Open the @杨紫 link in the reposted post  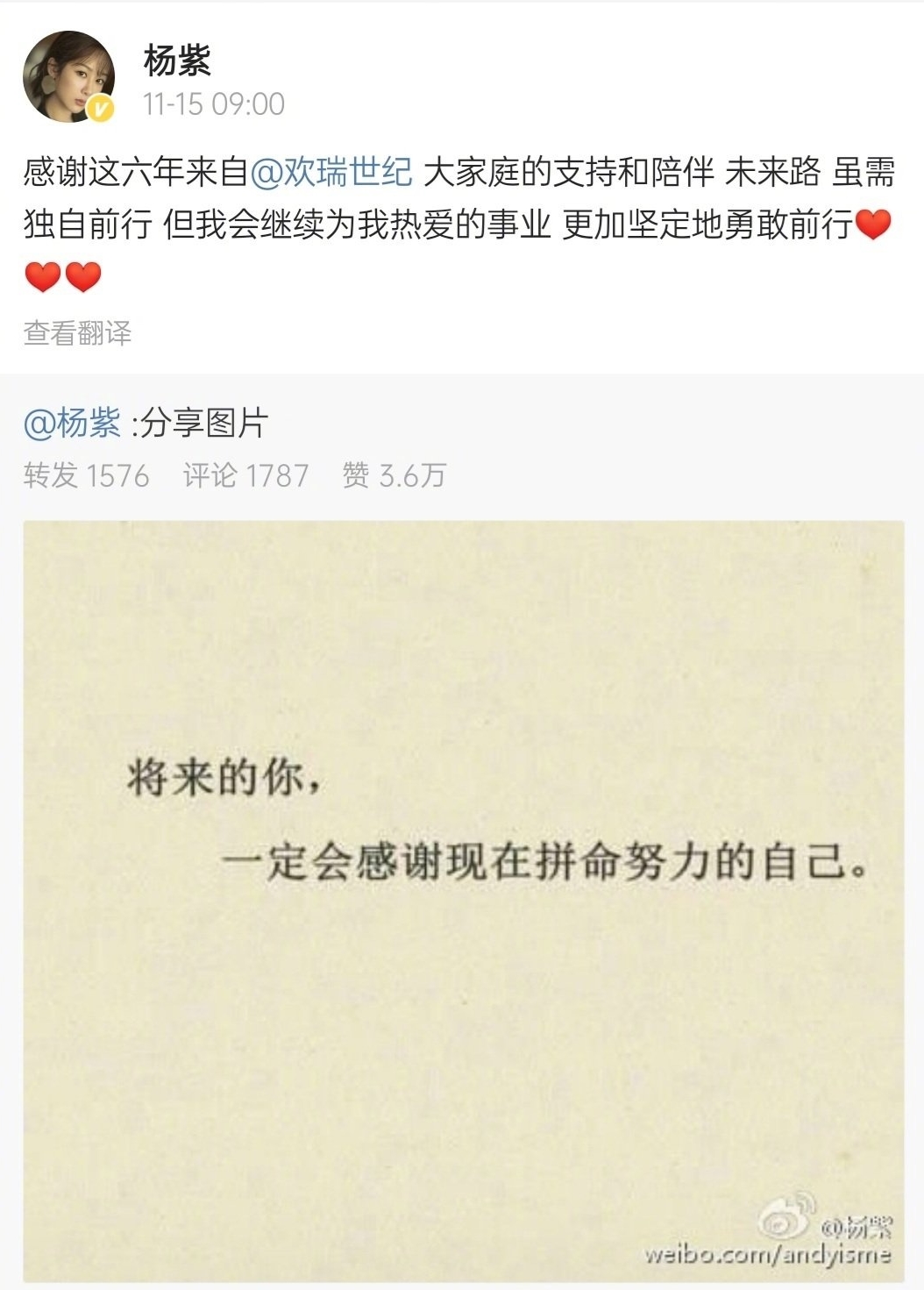[72, 424]
